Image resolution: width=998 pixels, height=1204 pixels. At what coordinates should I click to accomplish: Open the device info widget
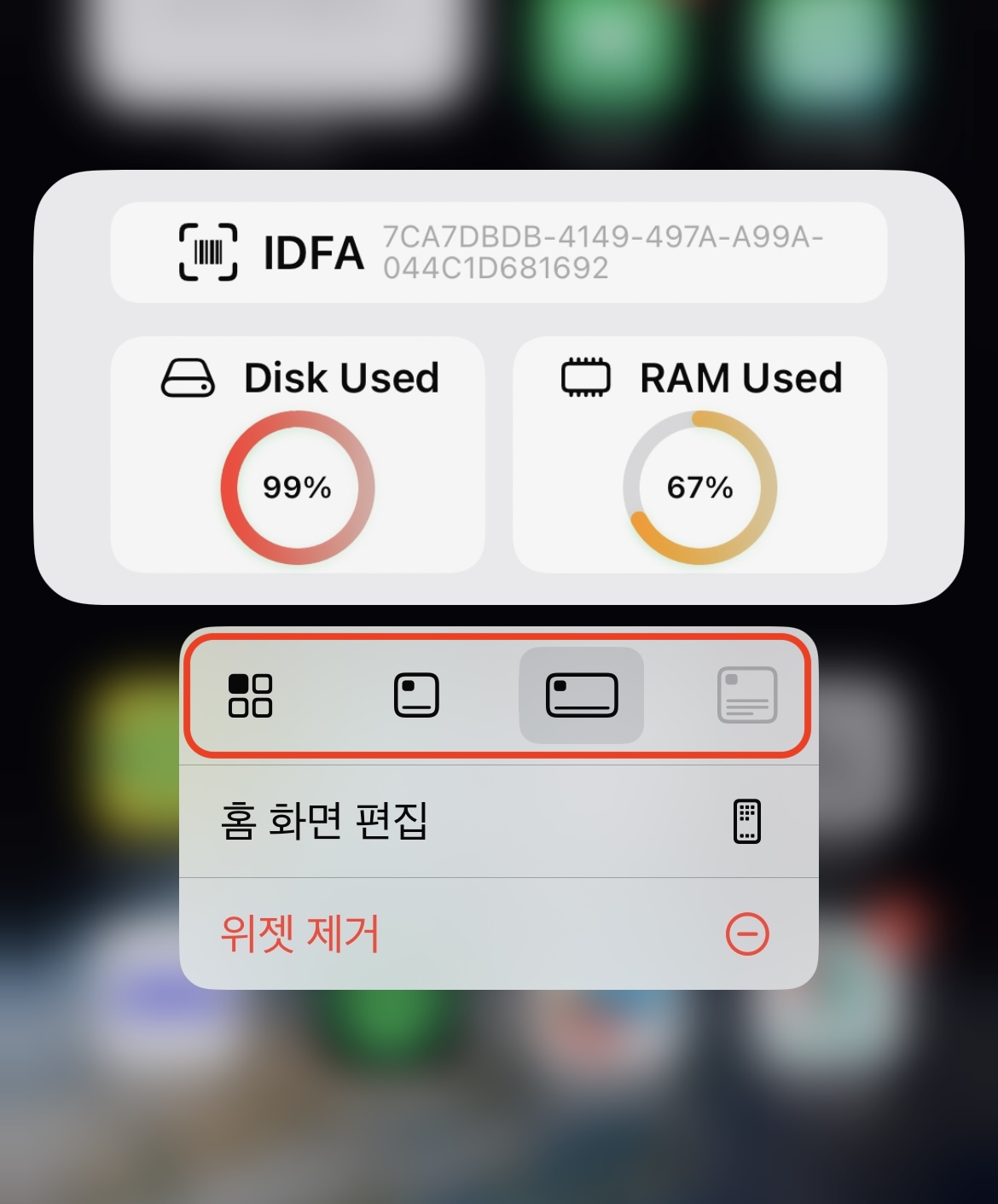point(498,387)
